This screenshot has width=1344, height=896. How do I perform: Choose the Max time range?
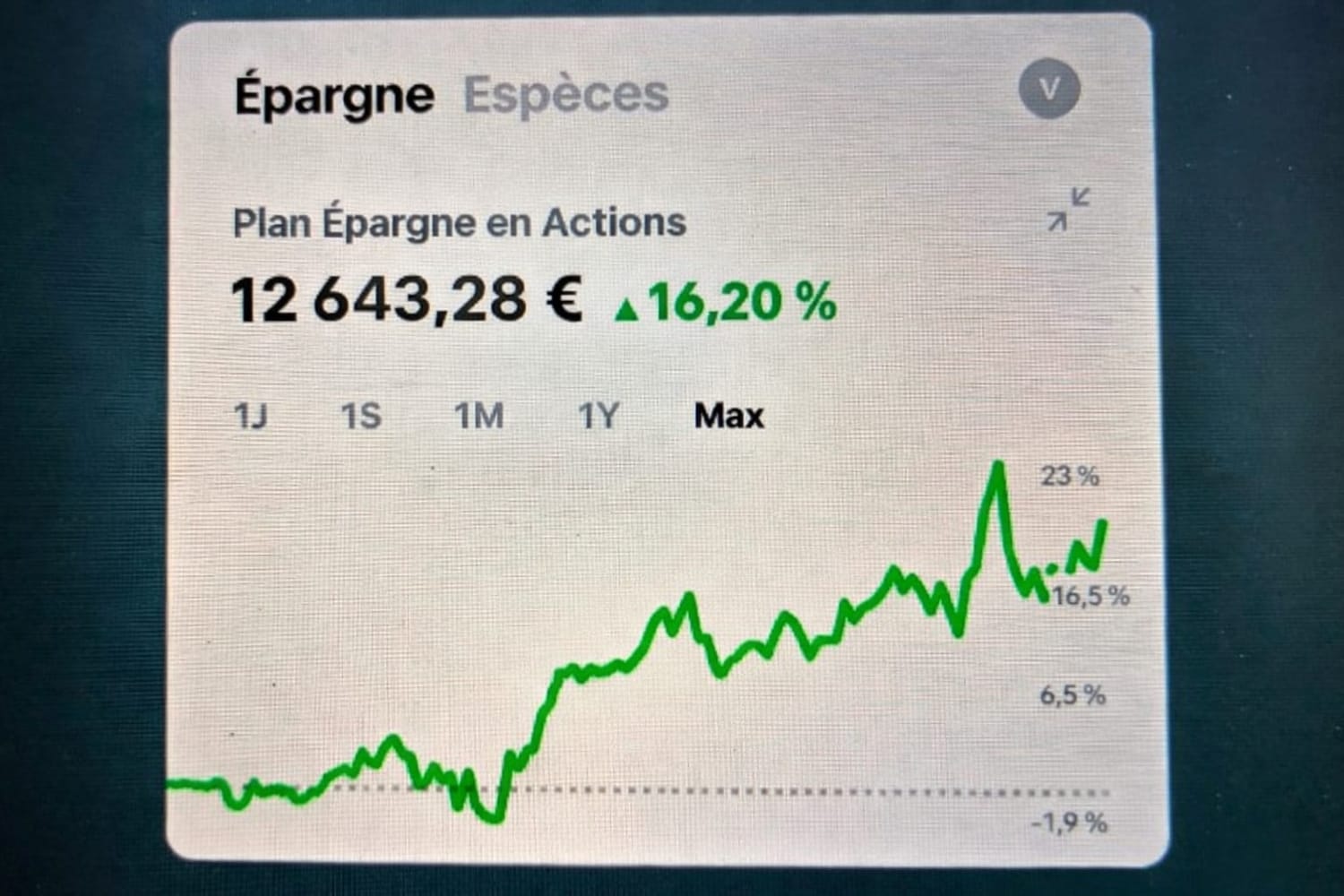(x=728, y=416)
